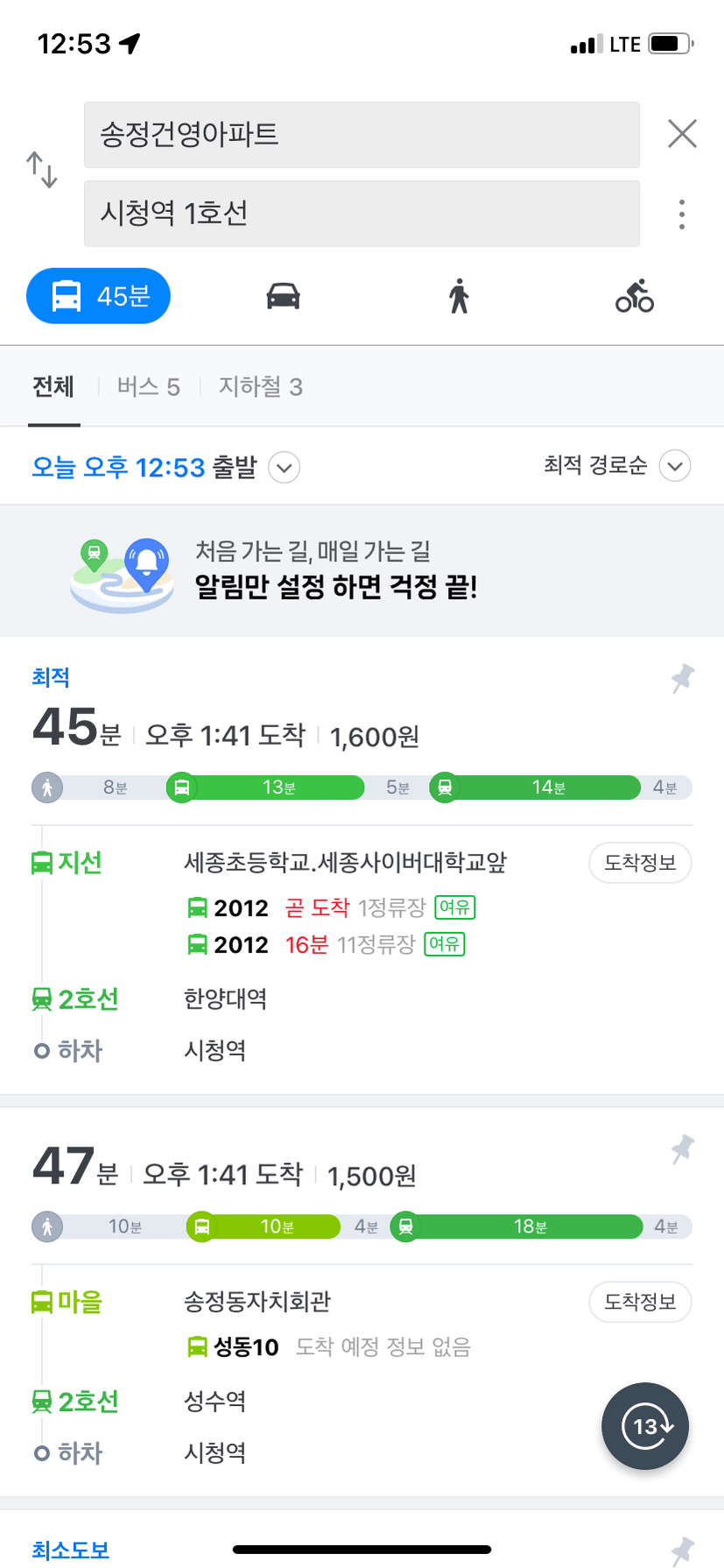The width and height of the screenshot is (724, 1568).
Task: Switch to car directions
Action: pos(283,296)
